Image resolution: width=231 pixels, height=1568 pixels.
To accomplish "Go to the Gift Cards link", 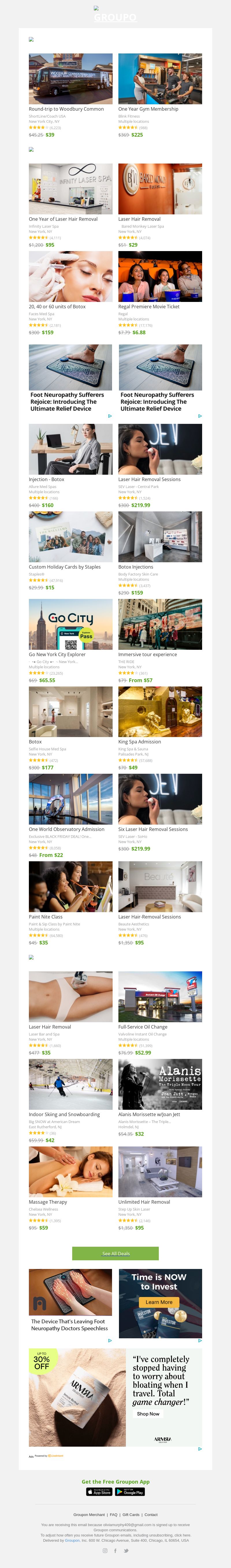I will (x=131, y=1515).
